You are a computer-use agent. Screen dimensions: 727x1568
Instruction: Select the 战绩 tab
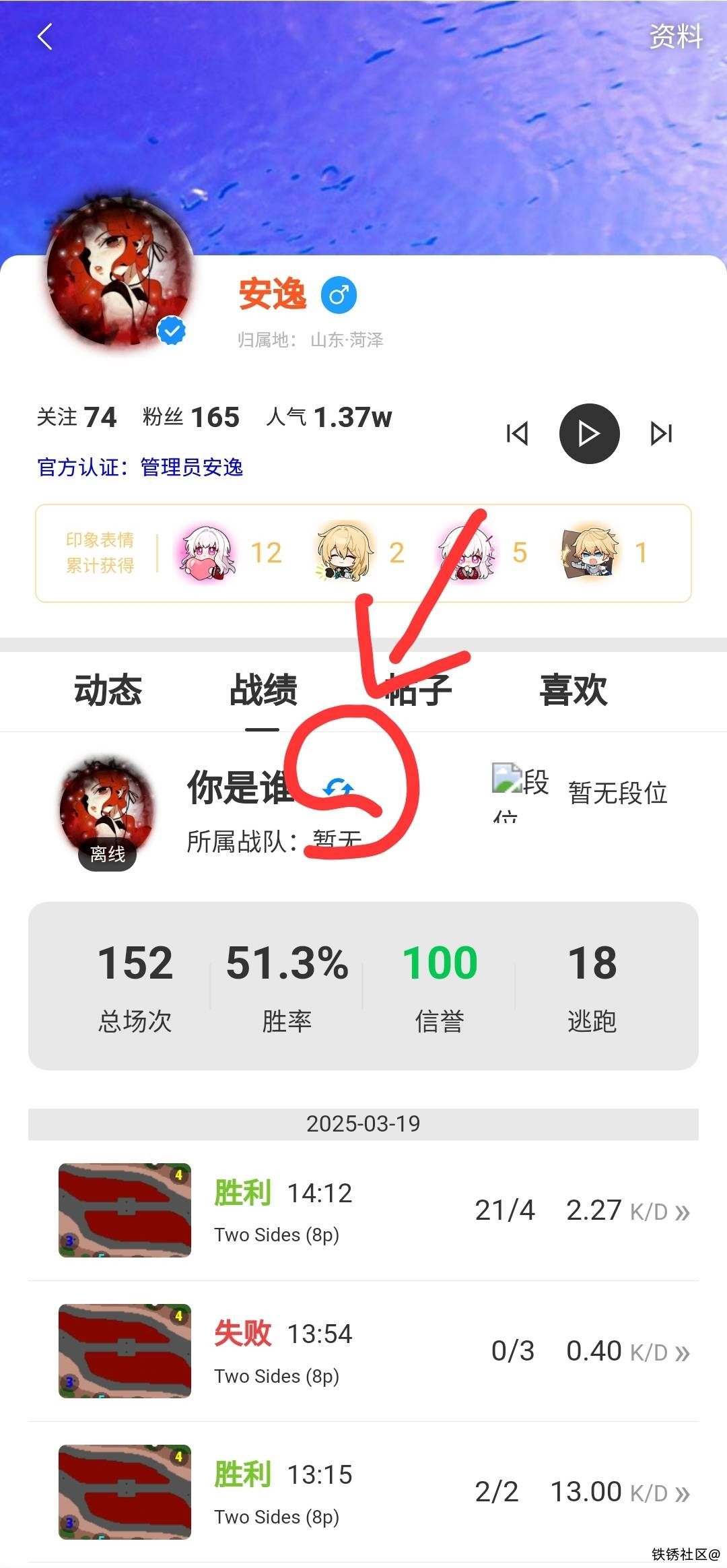pyautogui.click(x=263, y=690)
